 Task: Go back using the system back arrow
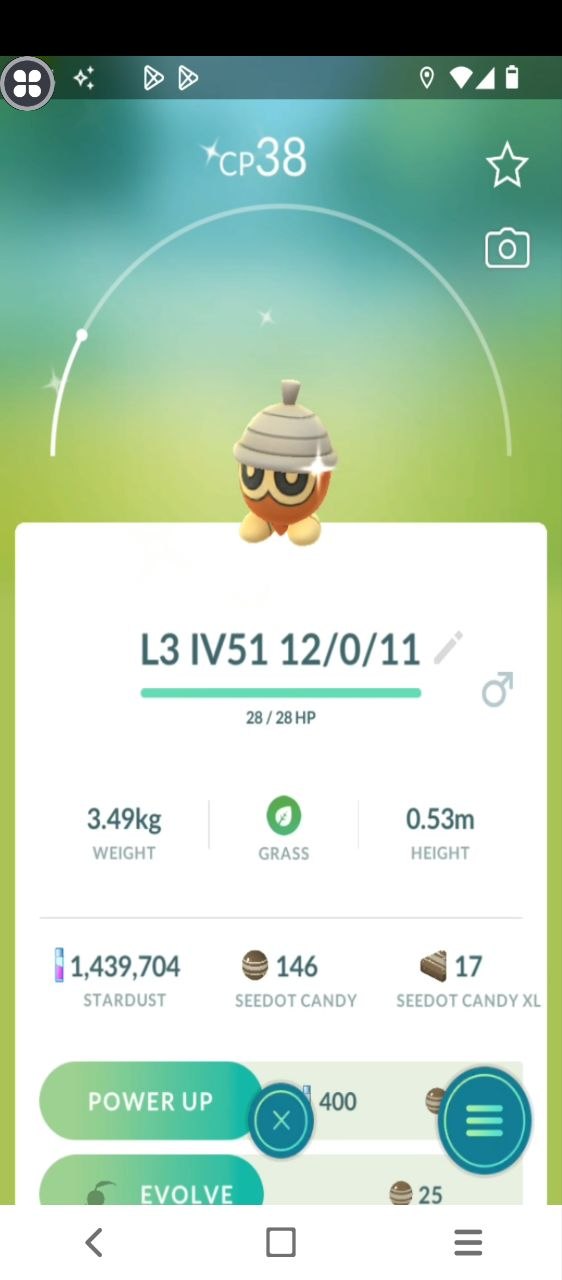pyautogui.click(x=94, y=1243)
